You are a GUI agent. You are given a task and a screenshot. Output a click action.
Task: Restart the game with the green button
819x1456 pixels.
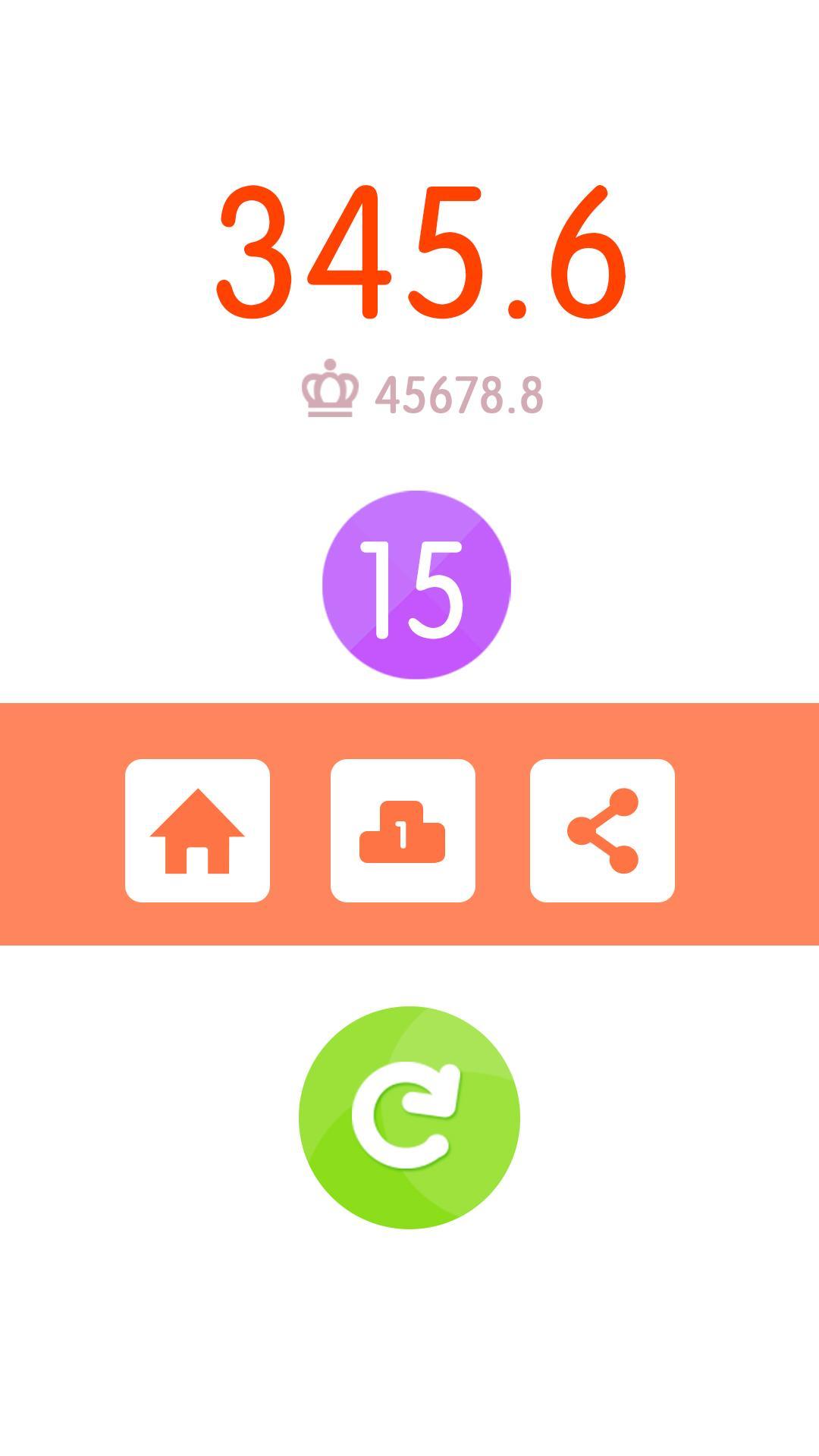409,1117
